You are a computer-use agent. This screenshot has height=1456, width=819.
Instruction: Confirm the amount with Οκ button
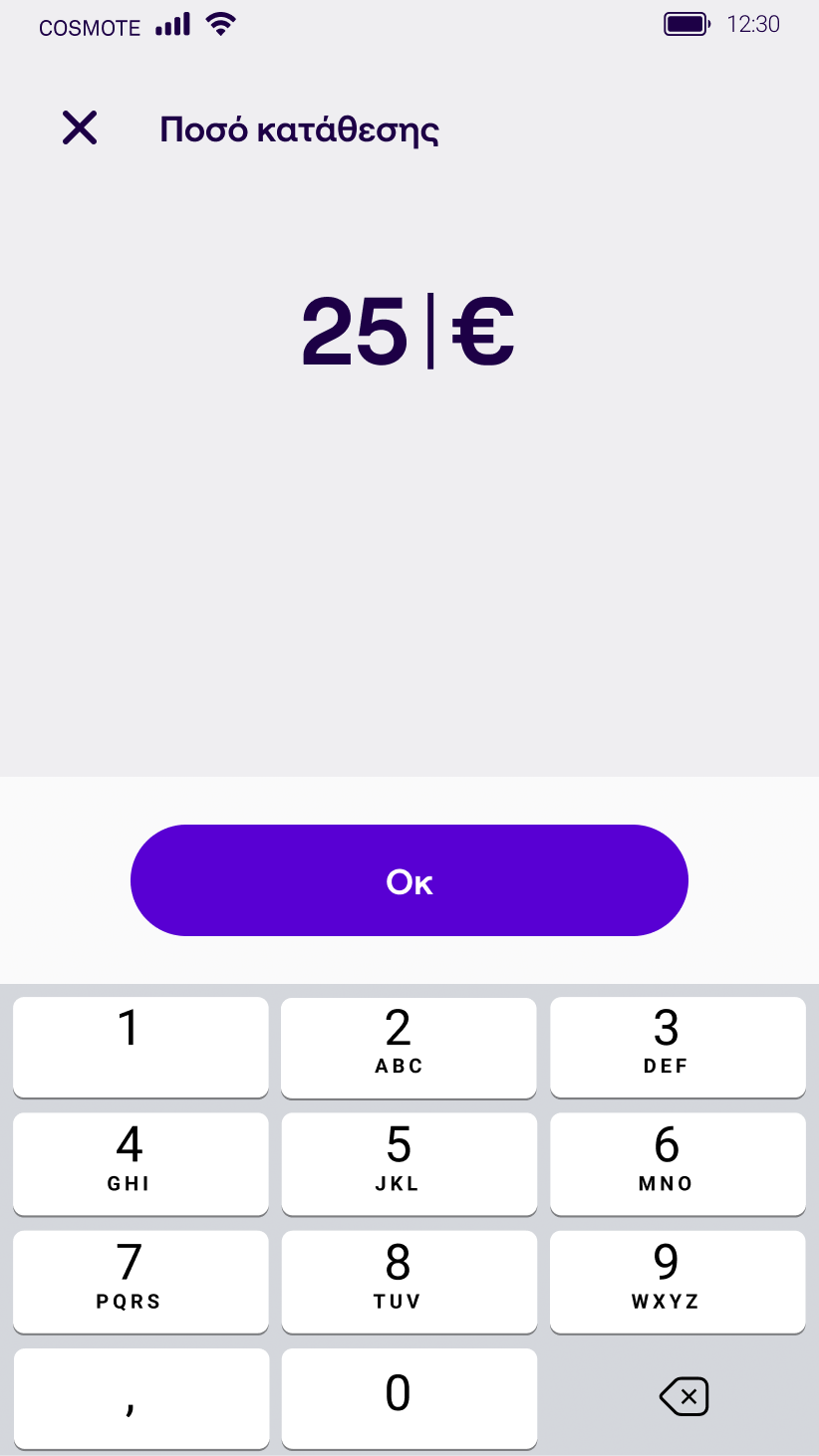pyautogui.click(x=409, y=880)
